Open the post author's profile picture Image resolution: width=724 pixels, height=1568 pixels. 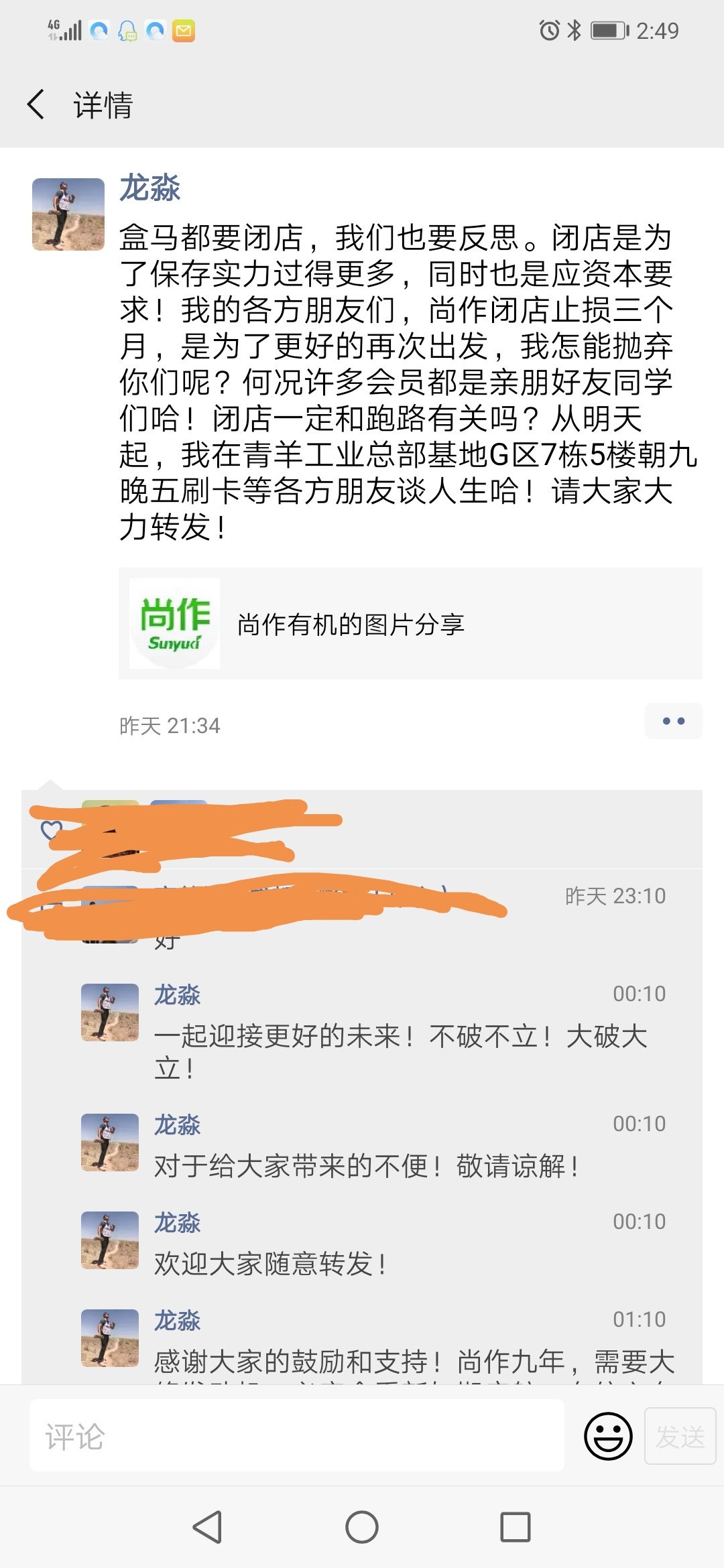click(68, 214)
